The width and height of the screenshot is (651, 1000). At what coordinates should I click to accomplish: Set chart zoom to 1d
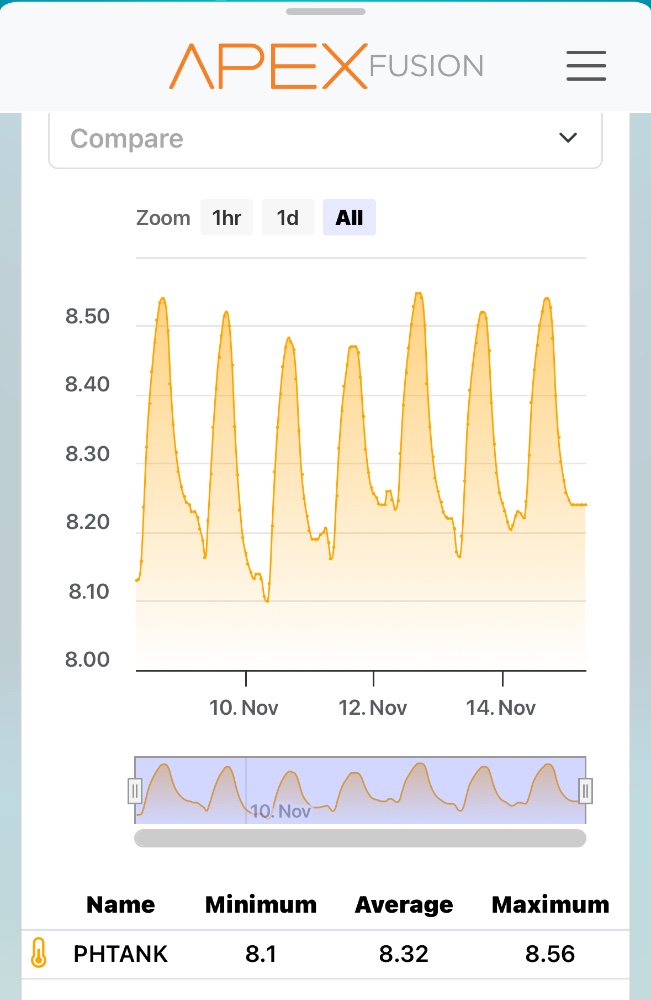pyautogui.click(x=288, y=218)
